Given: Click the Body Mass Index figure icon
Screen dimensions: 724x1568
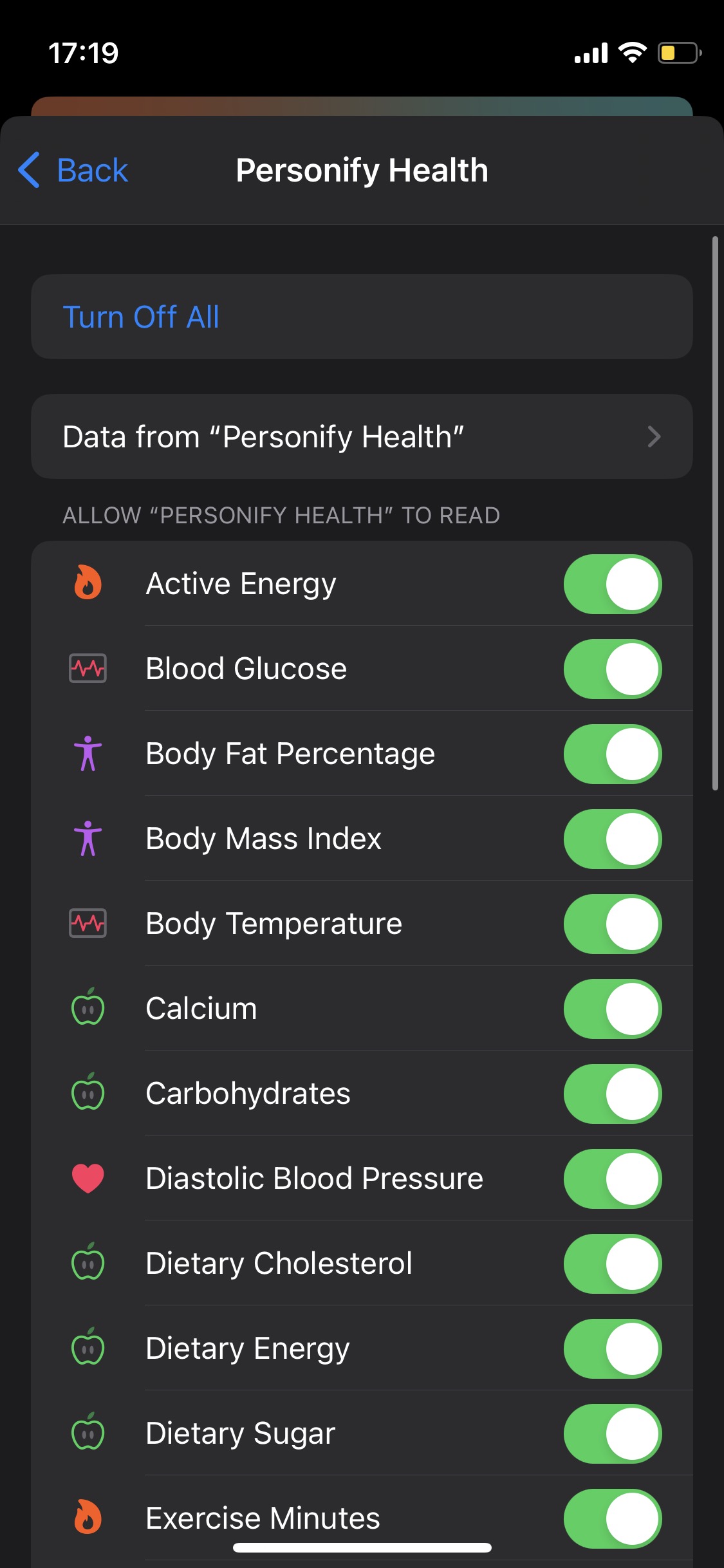Looking at the screenshot, I should [x=88, y=838].
